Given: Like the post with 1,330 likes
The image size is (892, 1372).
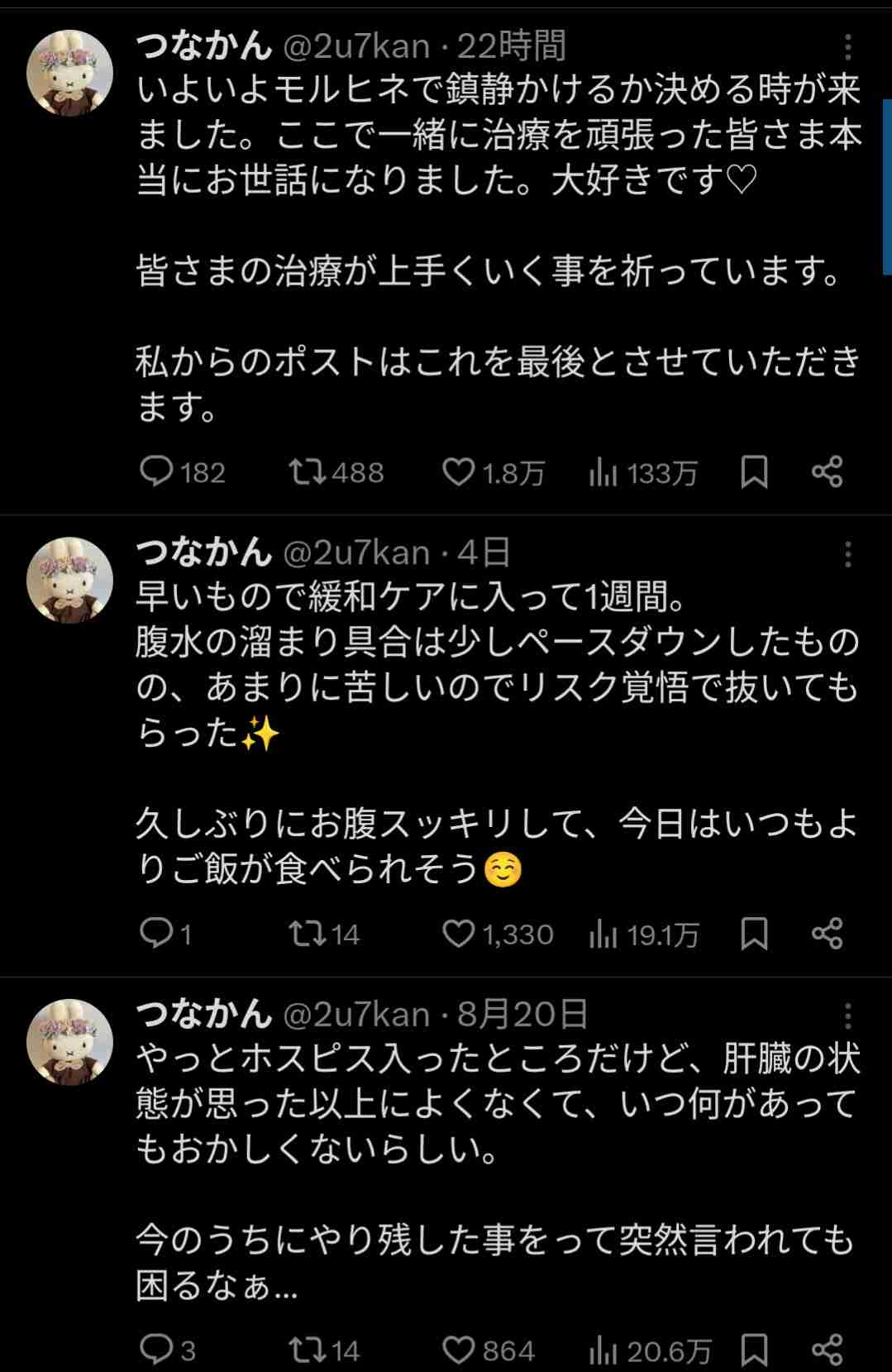Looking at the screenshot, I should [x=457, y=934].
